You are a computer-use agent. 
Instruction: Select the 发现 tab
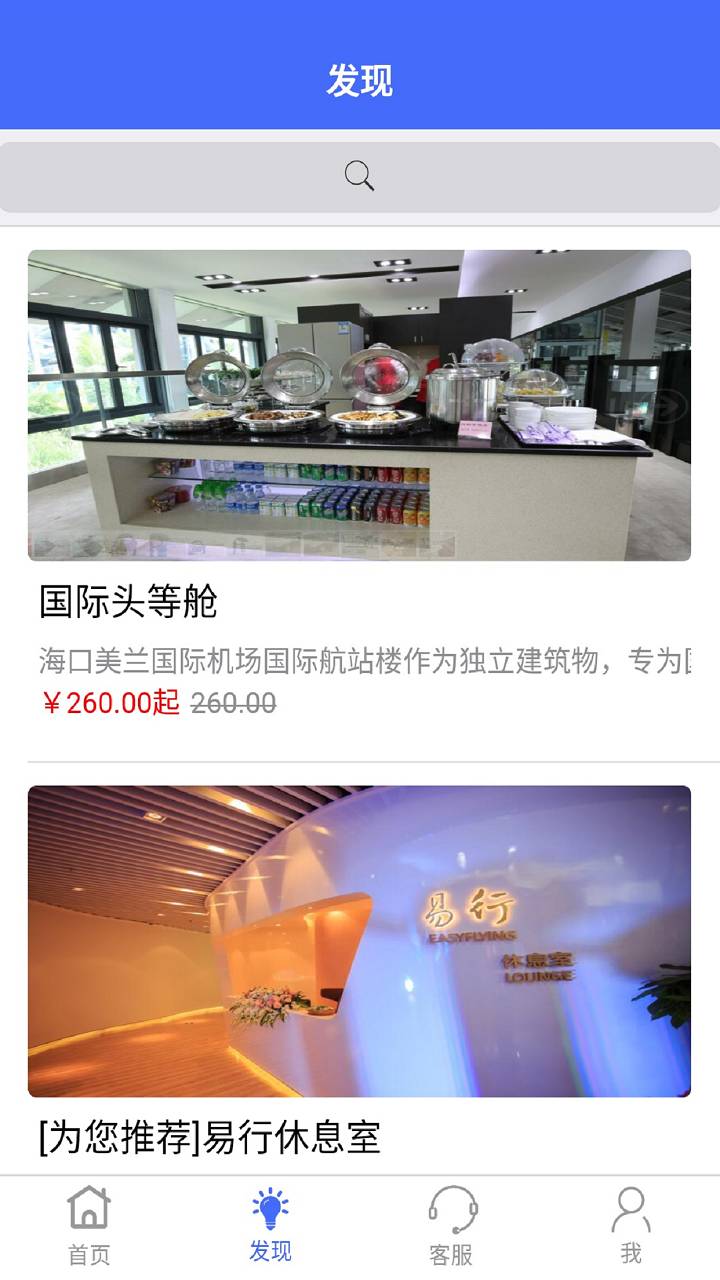(270, 1225)
